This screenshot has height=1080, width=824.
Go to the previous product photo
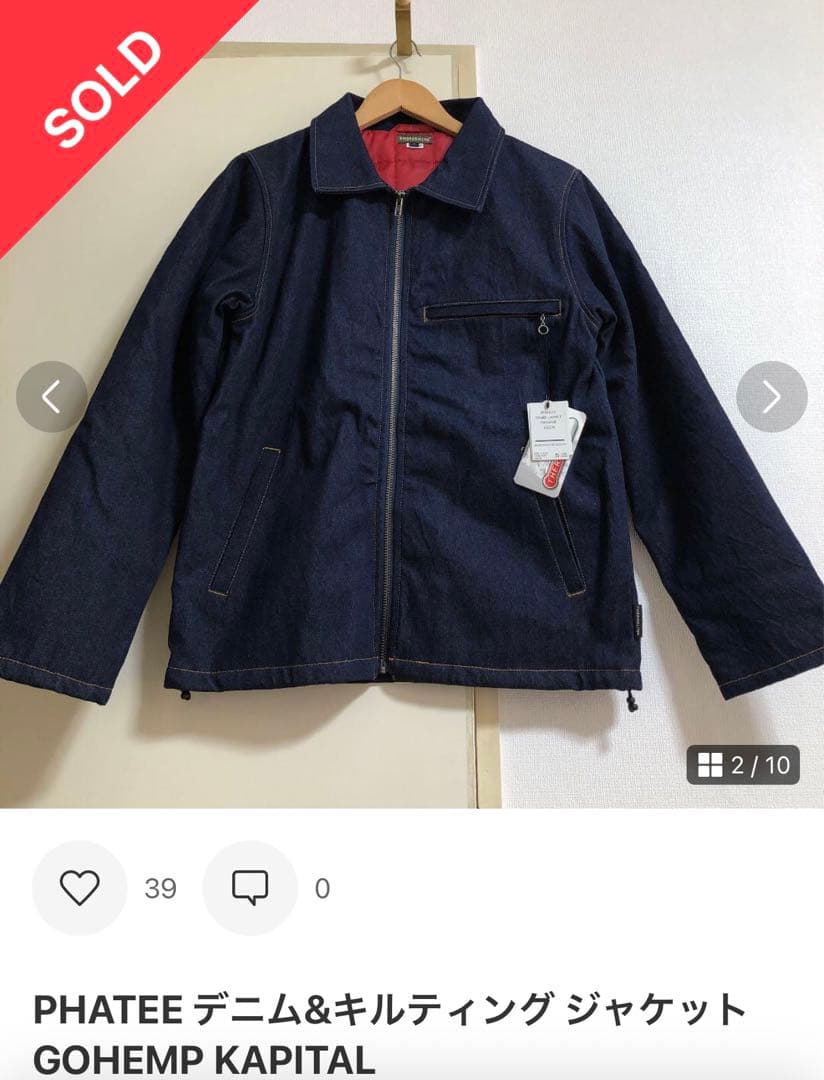click(52, 397)
